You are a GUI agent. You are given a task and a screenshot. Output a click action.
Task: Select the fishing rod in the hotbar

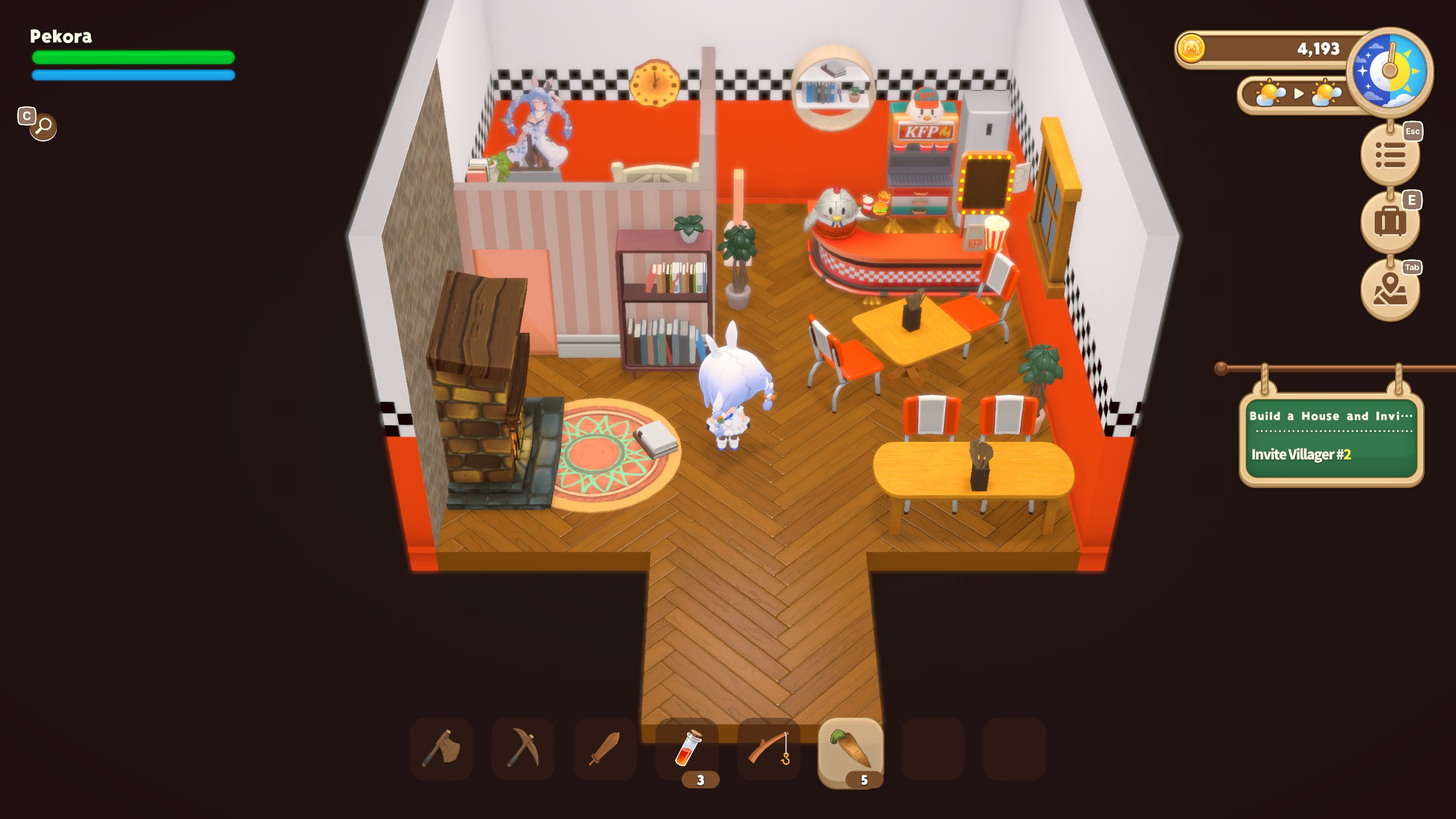[x=769, y=748]
